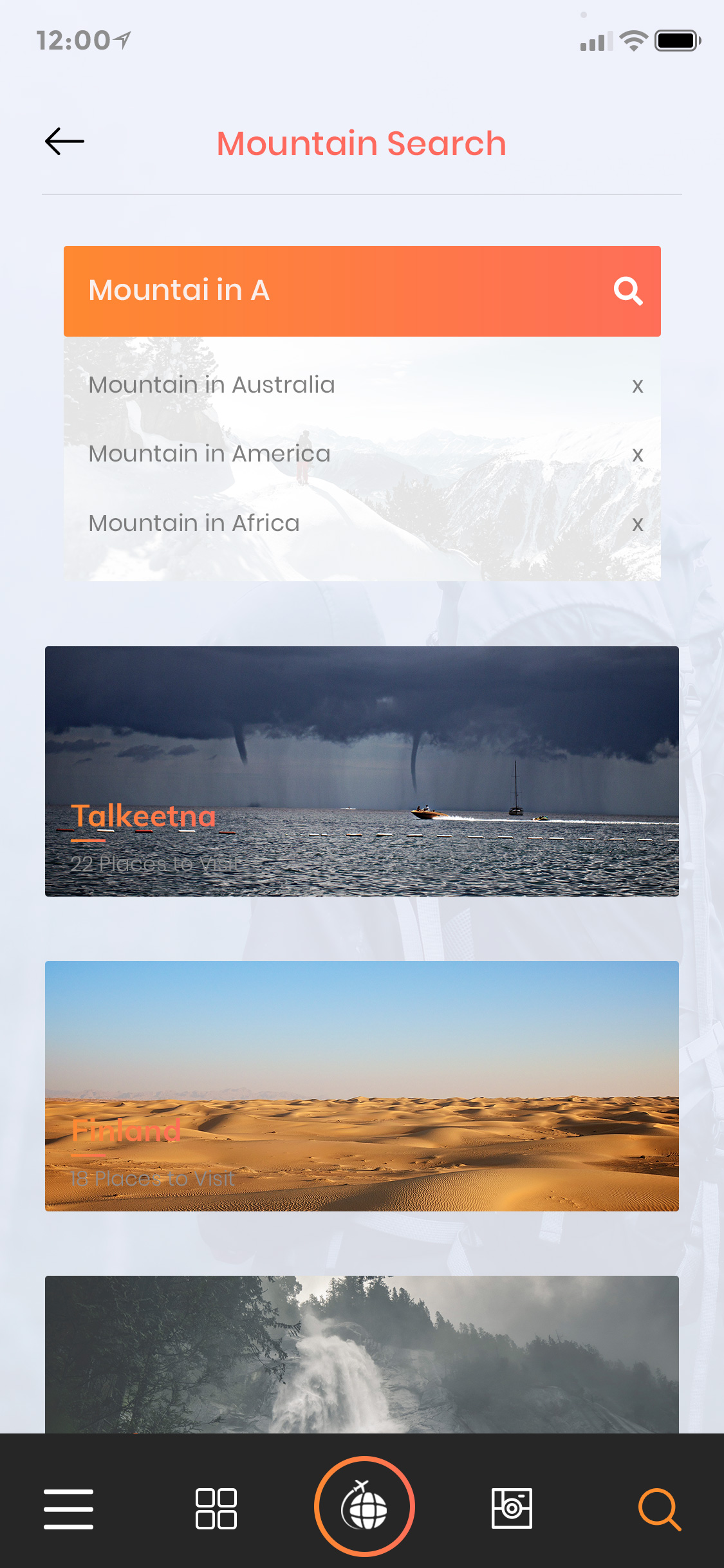724x1568 pixels.
Task: Choose the Mountain in America suggestion
Action: (209, 454)
